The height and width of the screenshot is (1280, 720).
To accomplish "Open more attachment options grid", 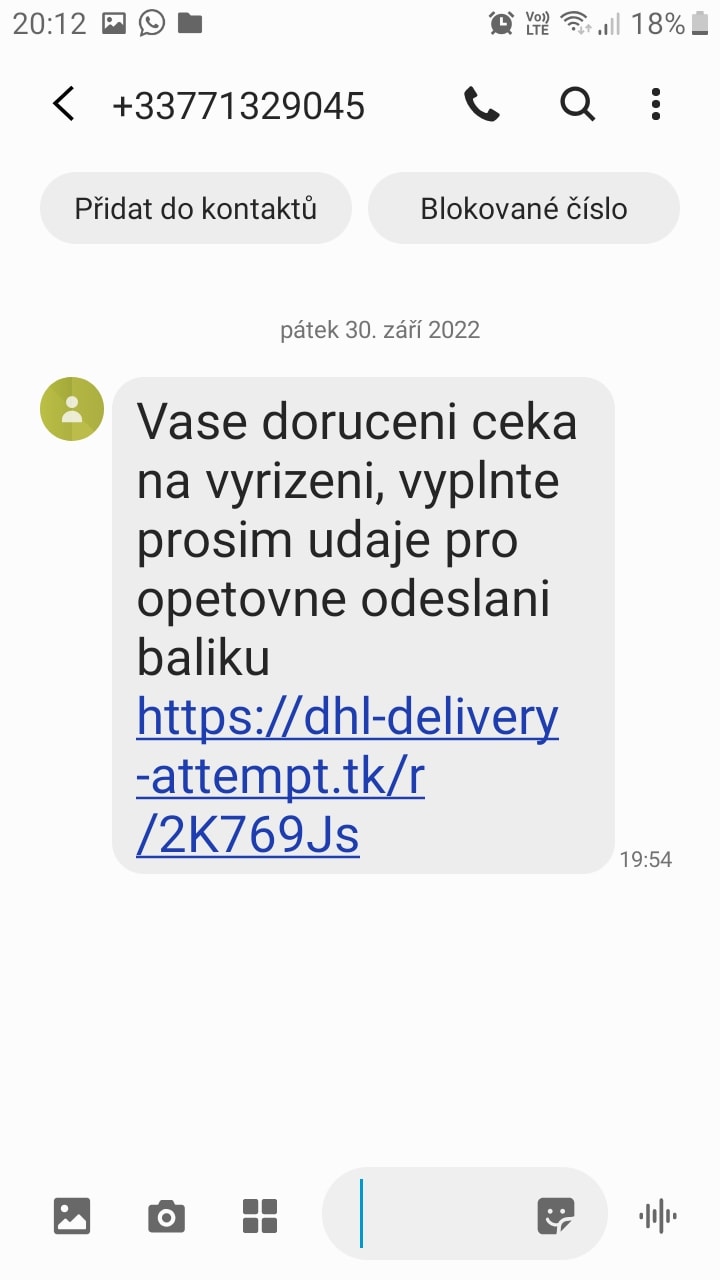I will 260,1216.
